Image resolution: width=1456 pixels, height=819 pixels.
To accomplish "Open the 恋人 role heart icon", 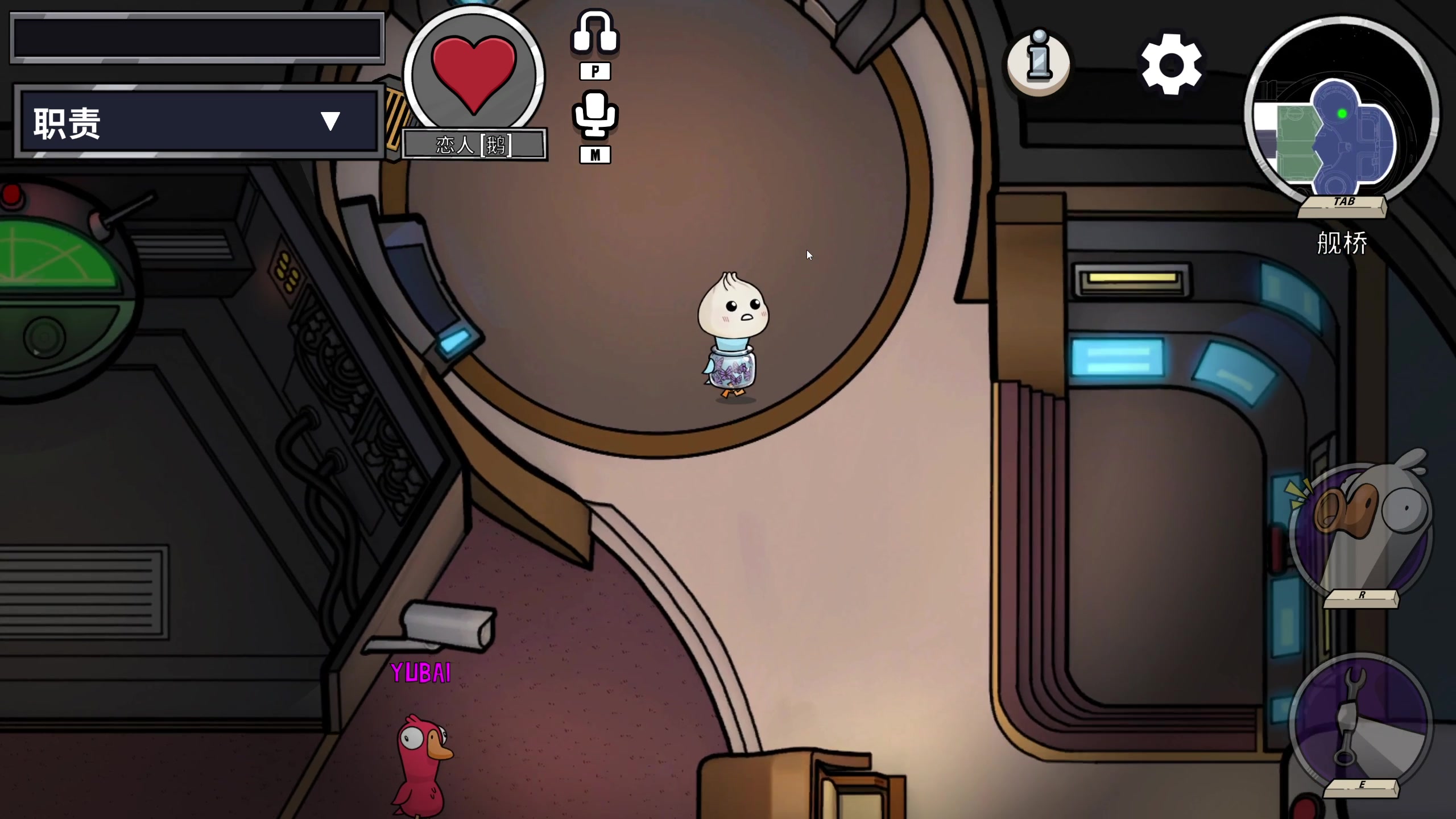I will click(474, 74).
